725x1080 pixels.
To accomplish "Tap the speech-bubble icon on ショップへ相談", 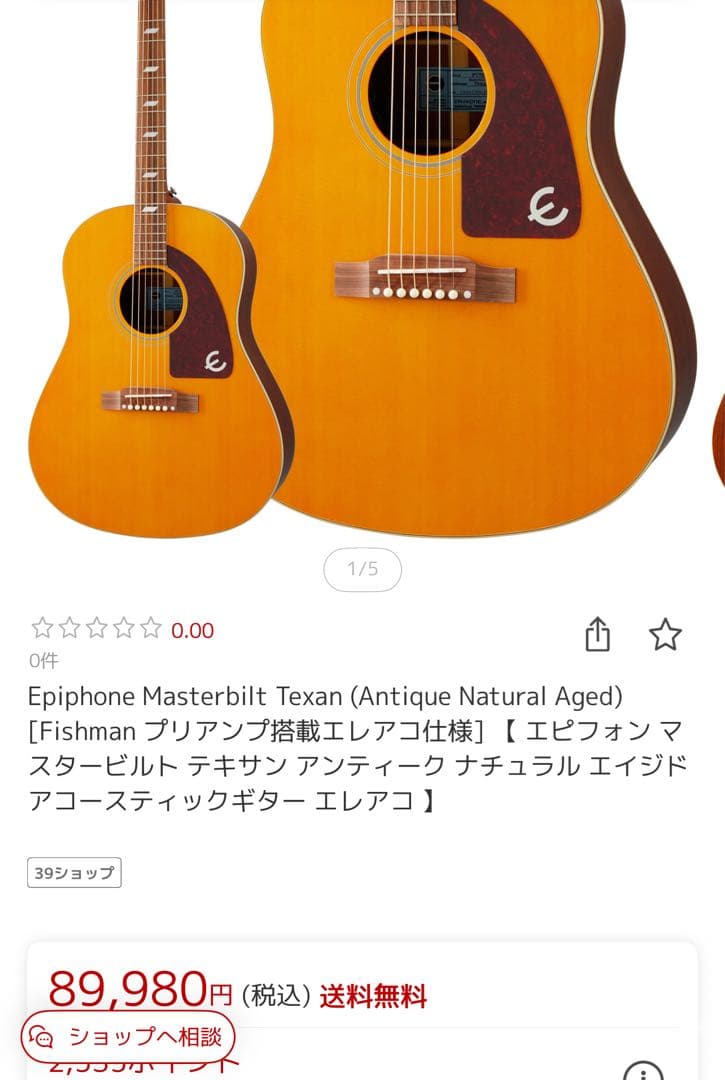I will [40, 1037].
